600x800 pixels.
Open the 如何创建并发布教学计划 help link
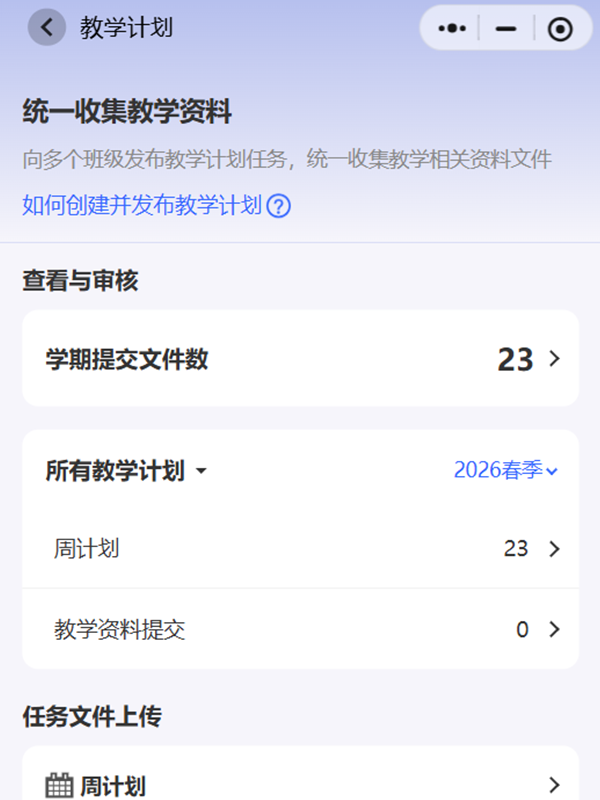156,206
